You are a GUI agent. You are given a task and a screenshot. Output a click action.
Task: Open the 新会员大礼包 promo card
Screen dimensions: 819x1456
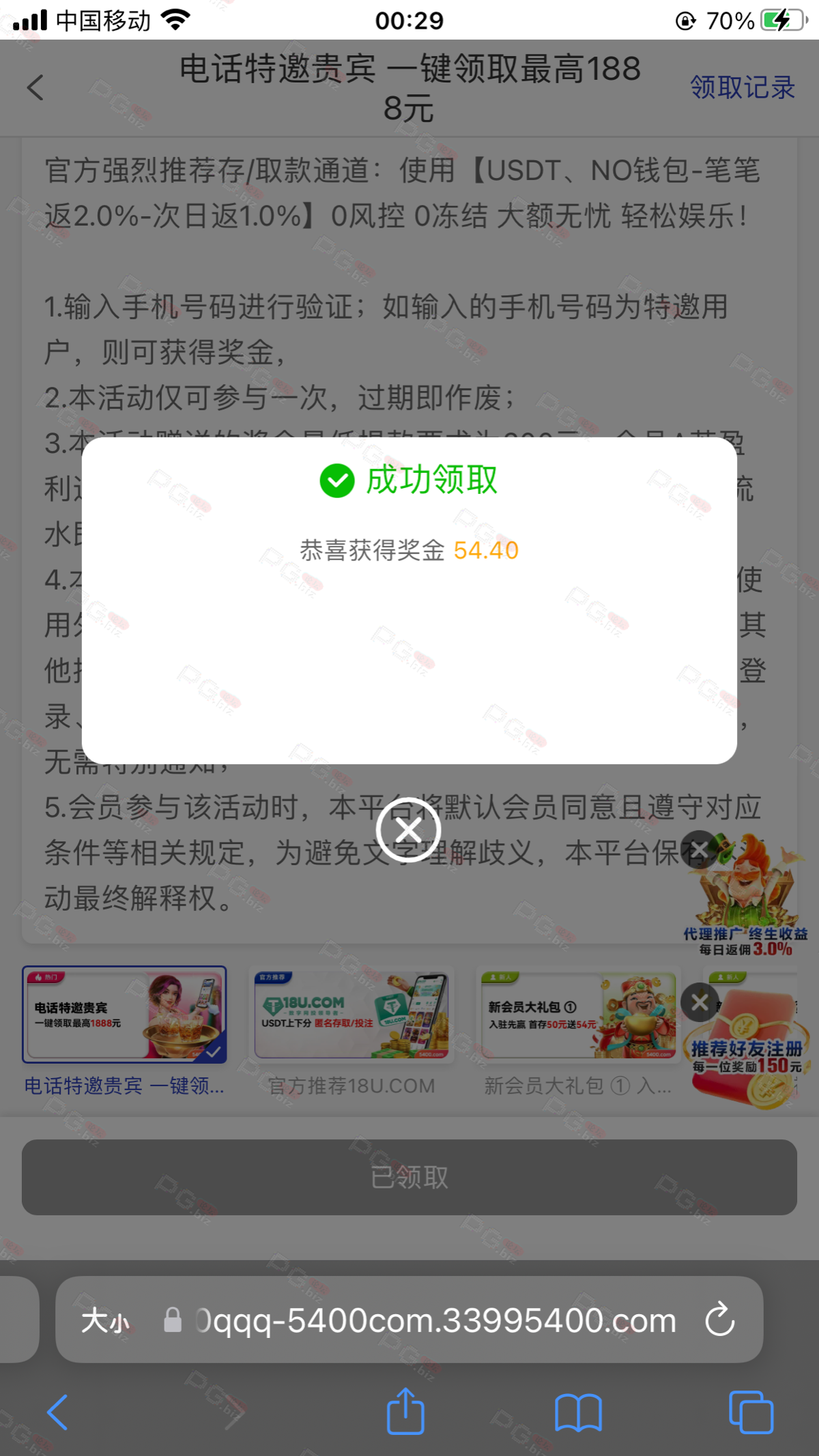(x=578, y=1015)
